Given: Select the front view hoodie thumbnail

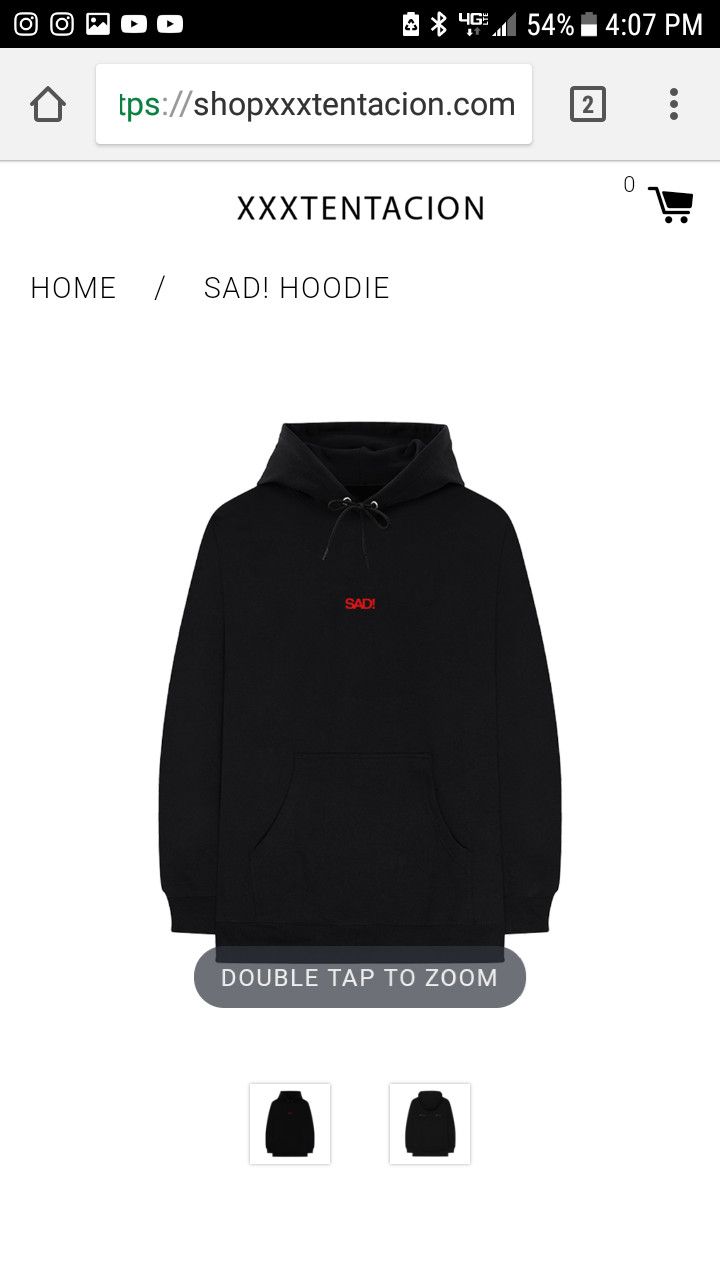Looking at the screenshot, I should point(290,1123).
